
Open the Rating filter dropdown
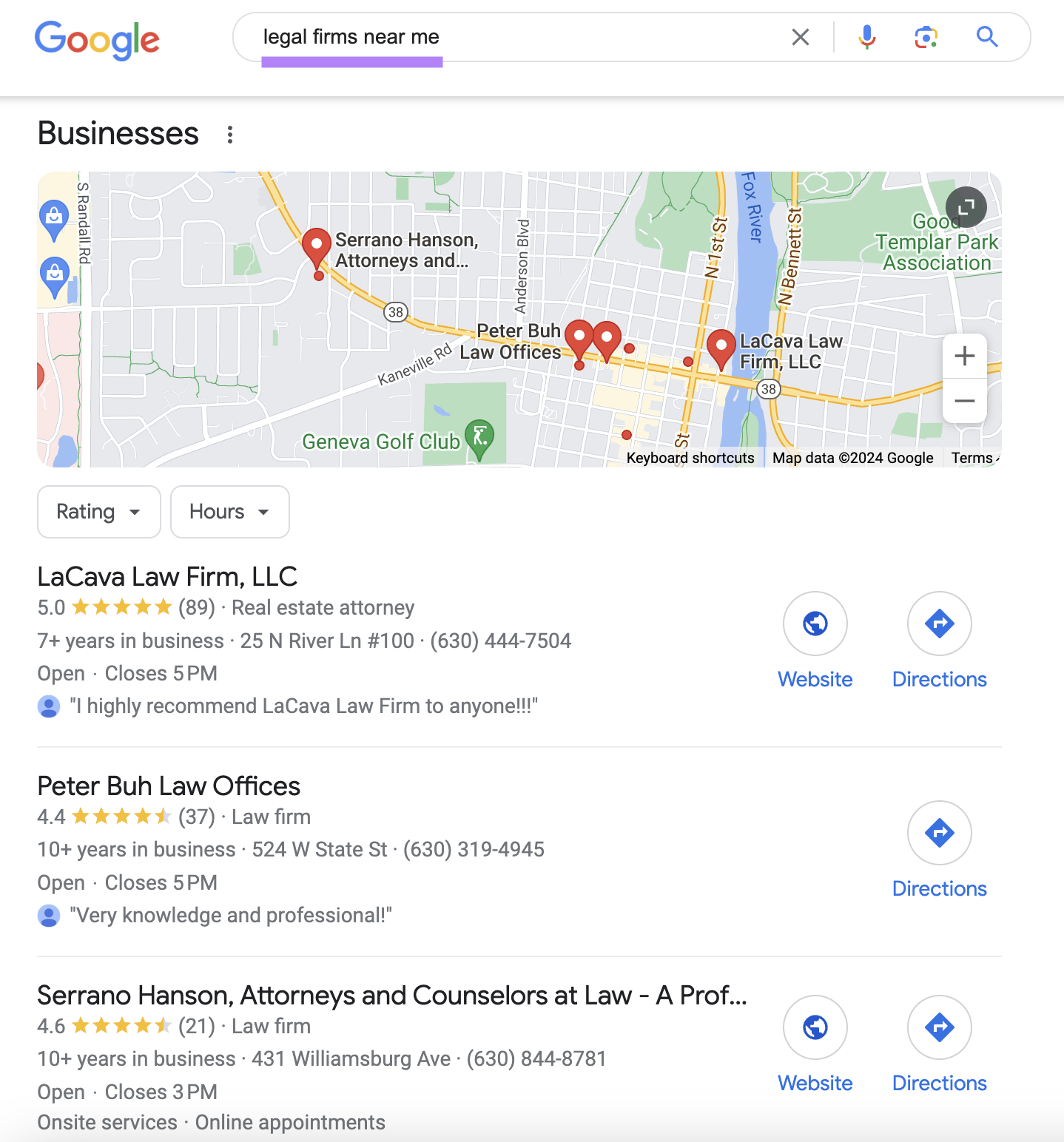98,511
